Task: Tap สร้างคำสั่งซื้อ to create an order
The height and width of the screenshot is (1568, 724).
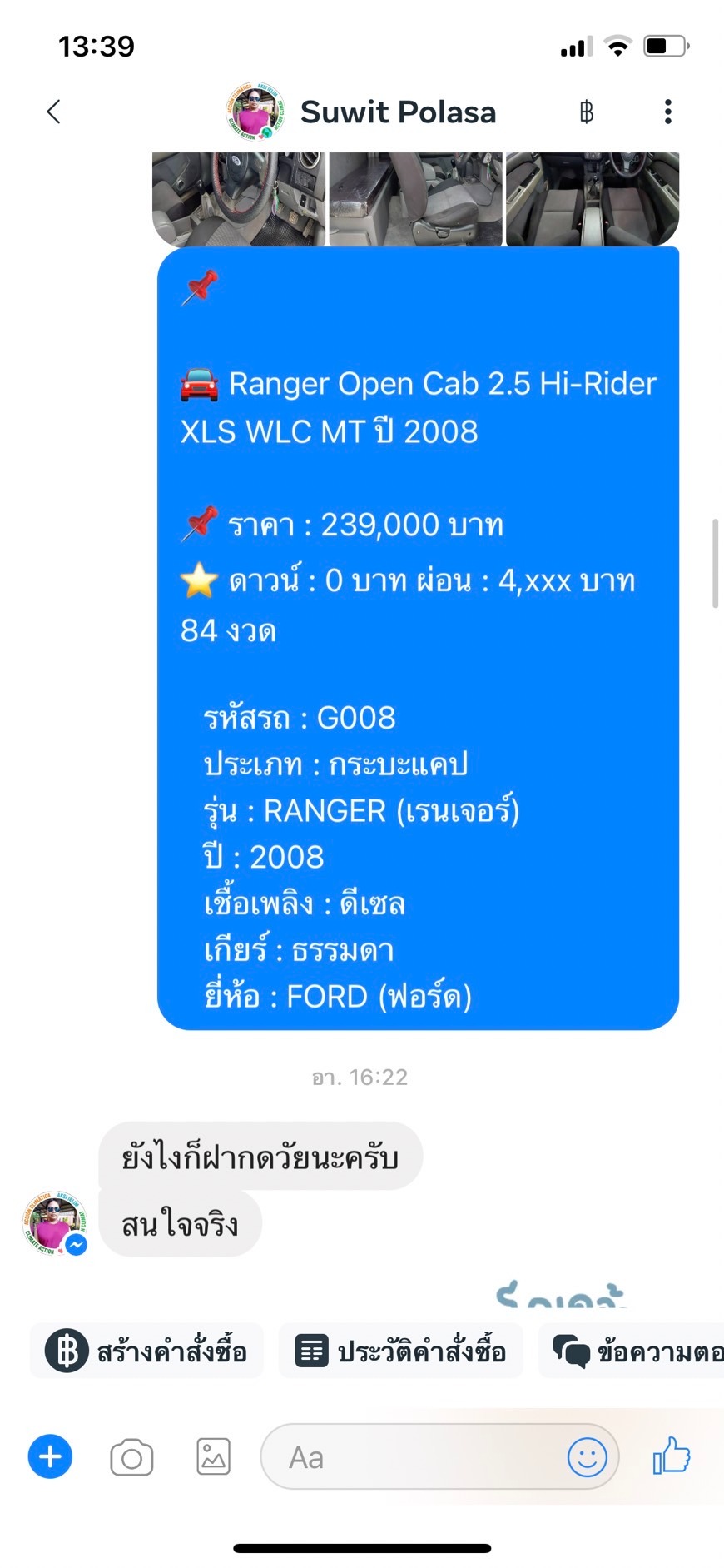Action: (147, 1351)
